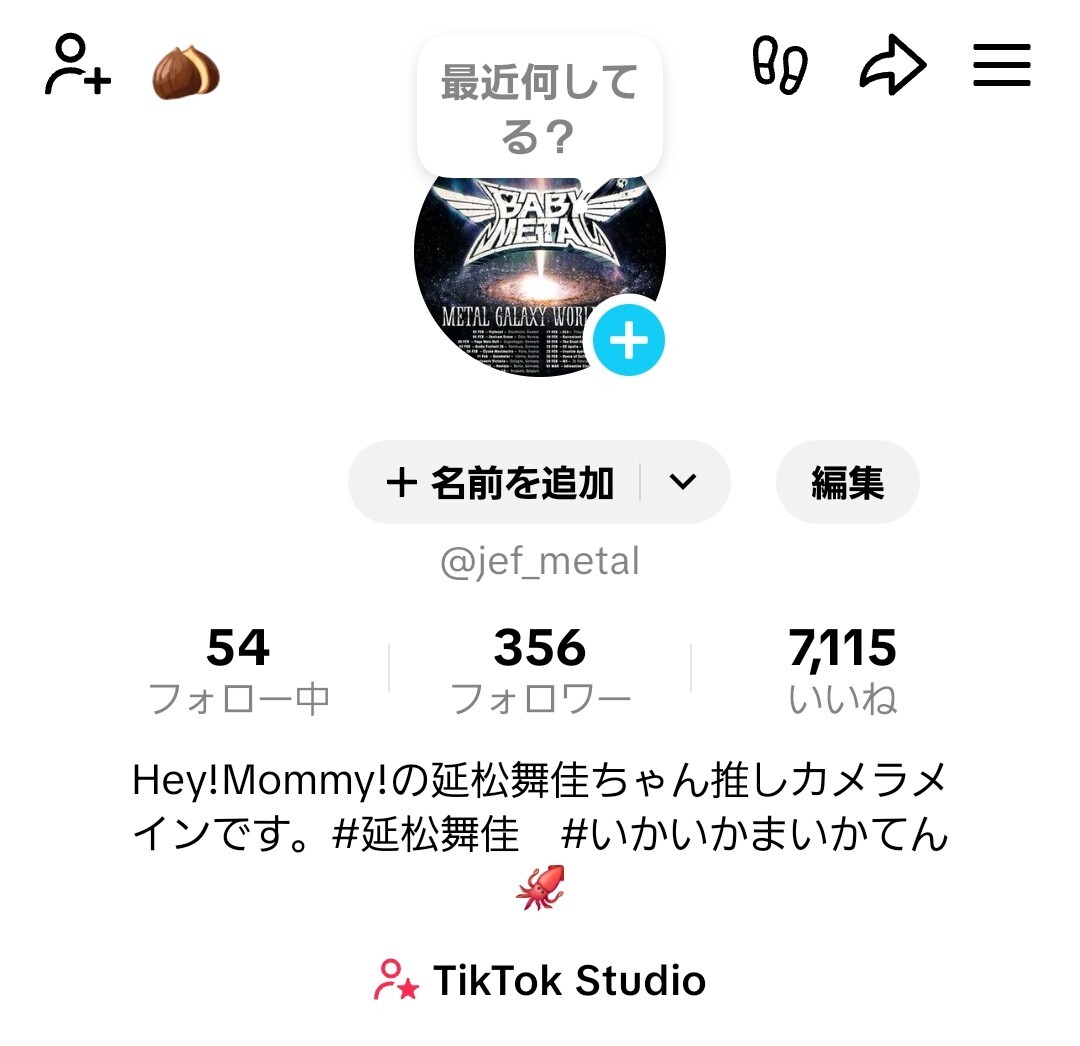Open TikTok Studio
Viewport: 1080px width, 1046px height.
540,981
